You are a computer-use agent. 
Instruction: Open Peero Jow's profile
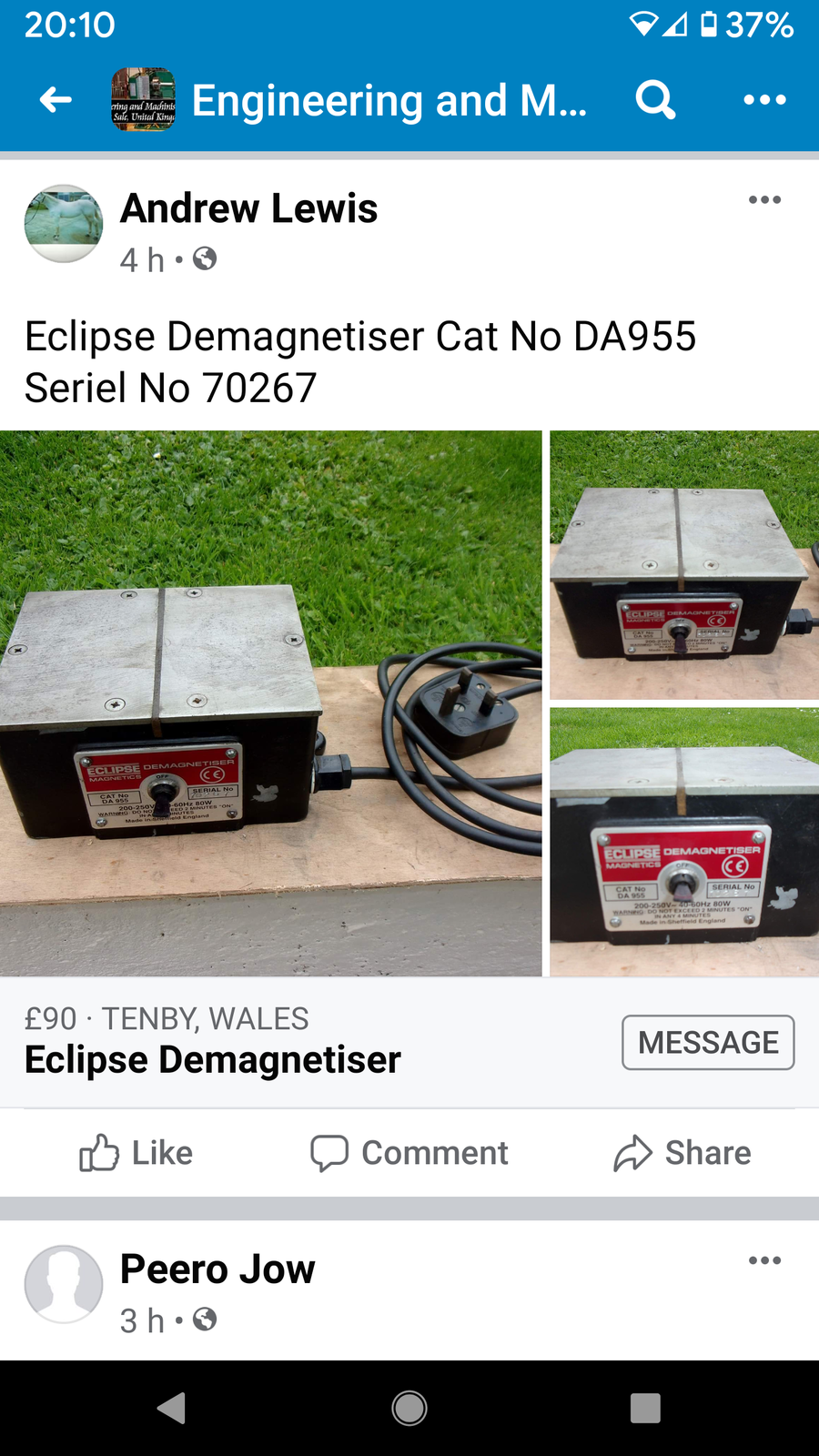click(217, 1269)
